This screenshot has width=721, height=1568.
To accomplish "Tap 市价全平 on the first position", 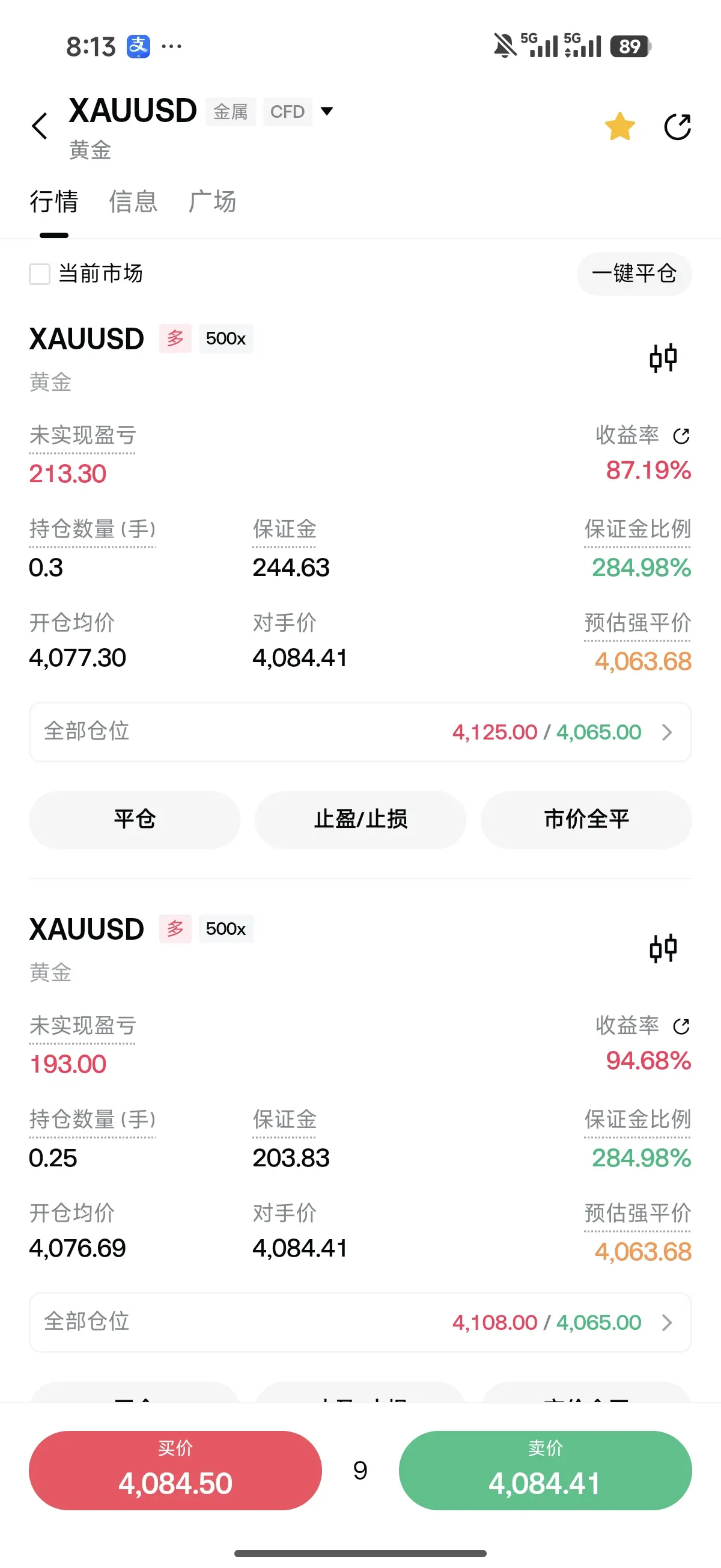I will (x=586, y=819).
